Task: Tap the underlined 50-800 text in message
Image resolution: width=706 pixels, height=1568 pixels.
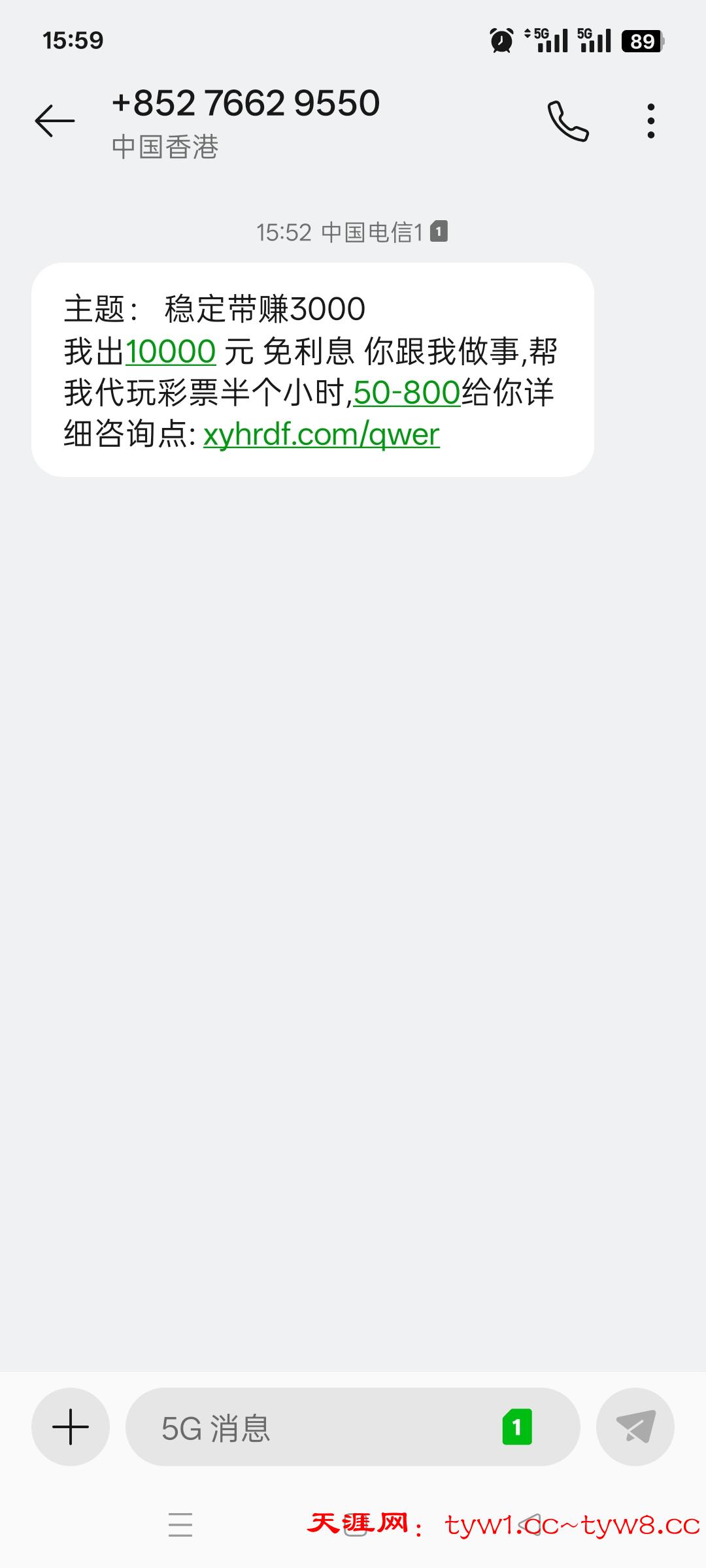Action: coord(407,393)
